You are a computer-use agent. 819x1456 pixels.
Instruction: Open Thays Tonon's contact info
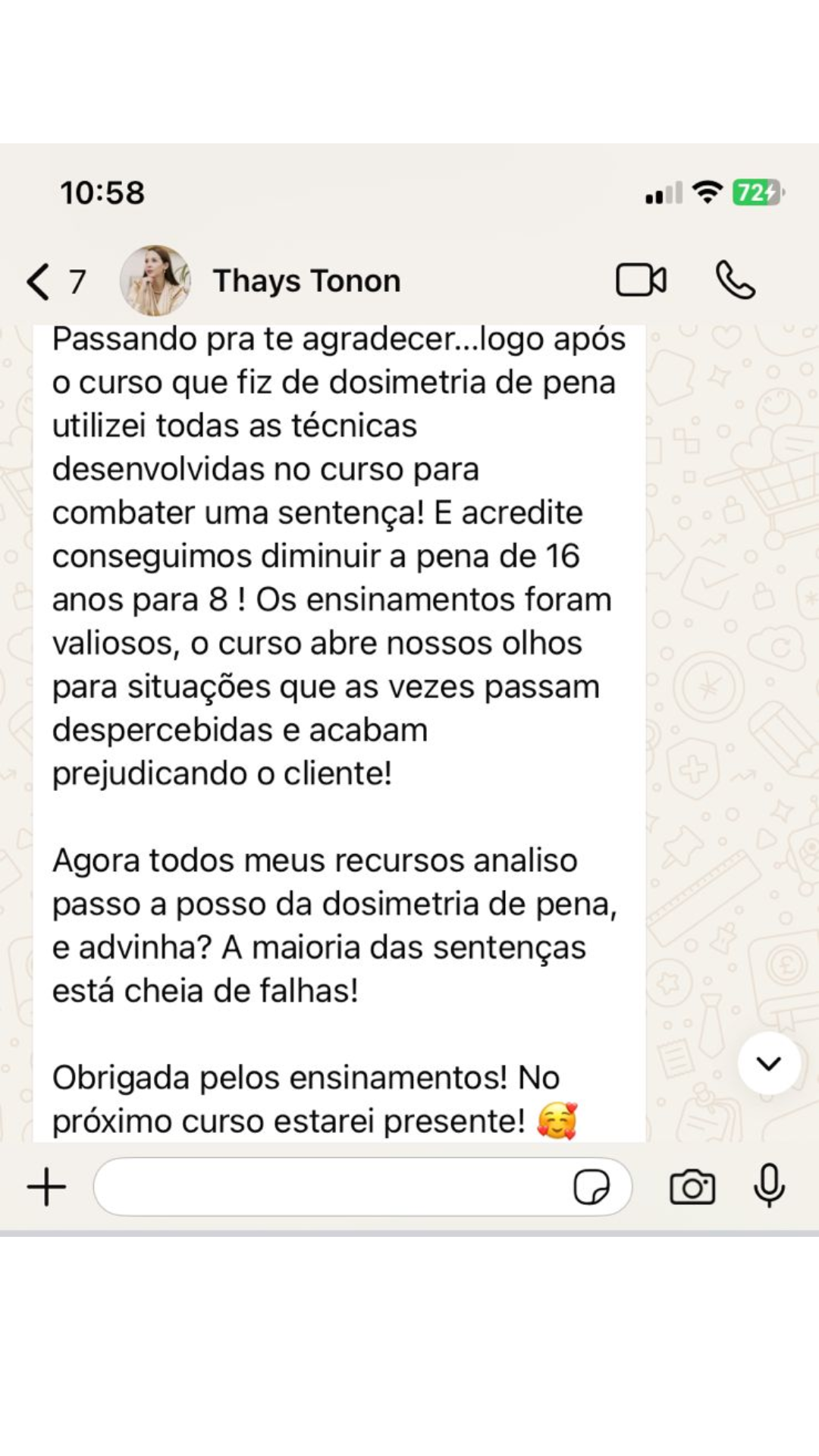306,281
